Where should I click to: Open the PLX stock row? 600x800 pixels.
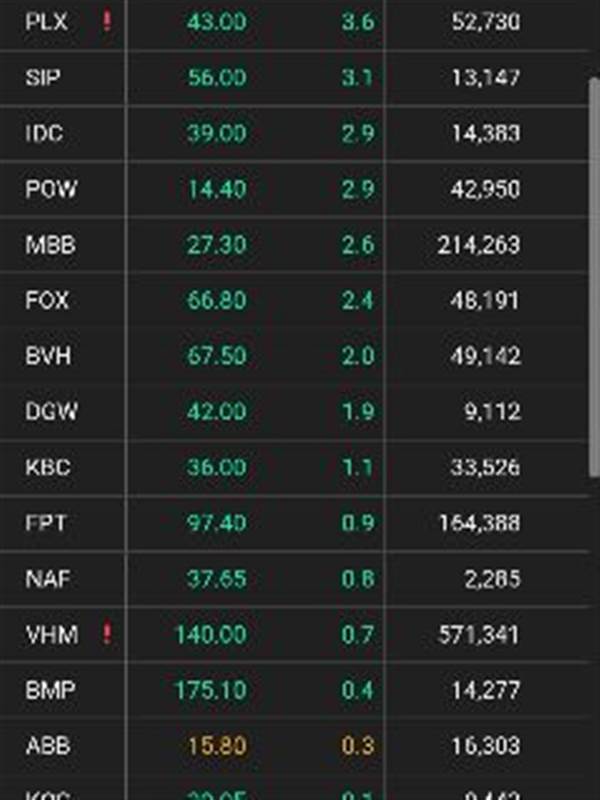pyautogui.click(x=294, y=23)
